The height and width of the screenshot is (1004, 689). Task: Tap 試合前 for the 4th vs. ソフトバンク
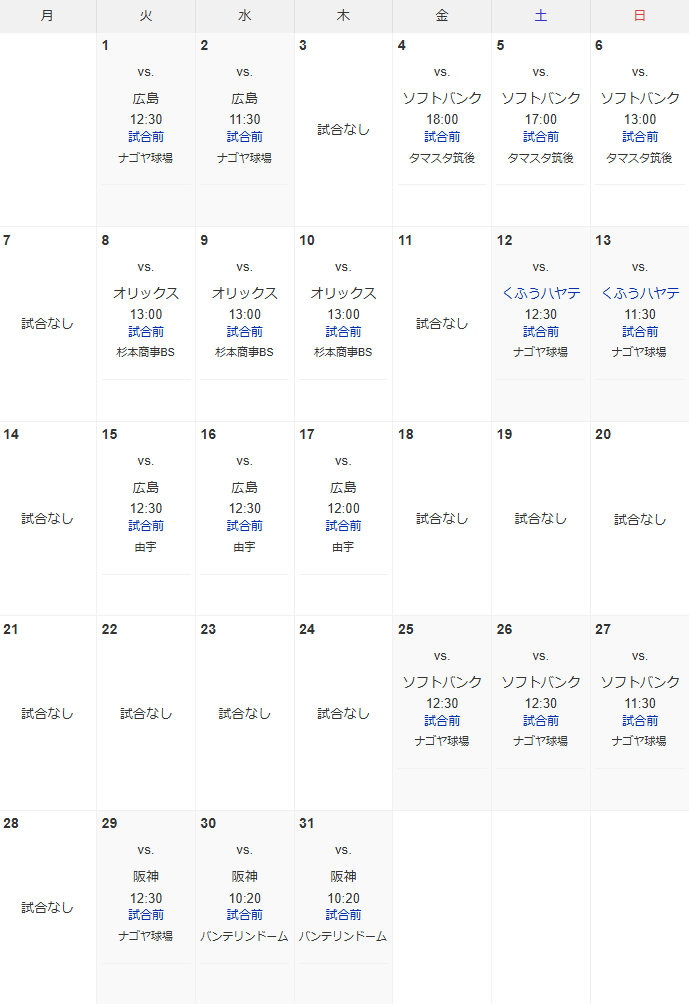tap(442, 137)
